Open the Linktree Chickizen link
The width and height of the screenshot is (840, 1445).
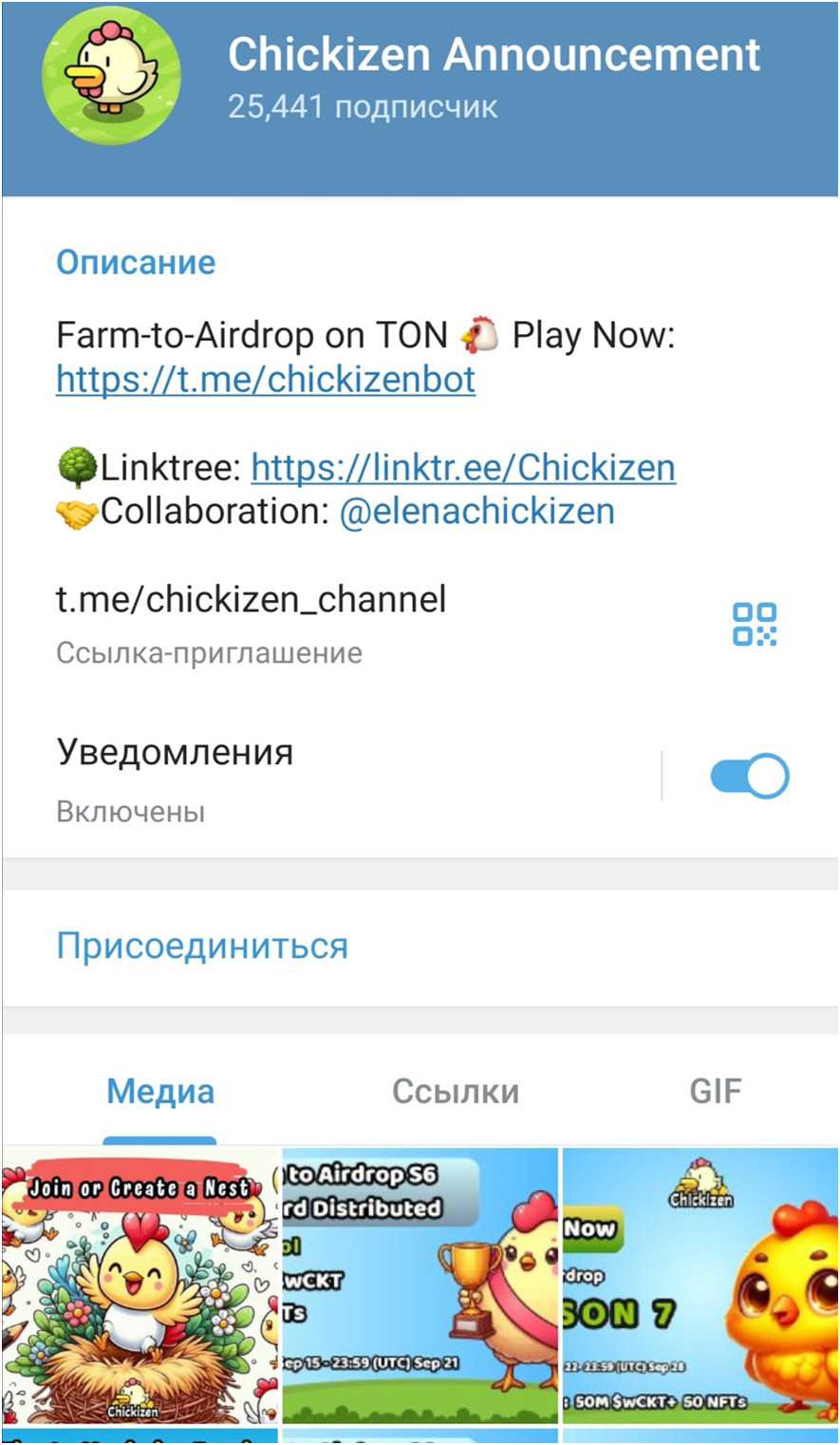463,467
